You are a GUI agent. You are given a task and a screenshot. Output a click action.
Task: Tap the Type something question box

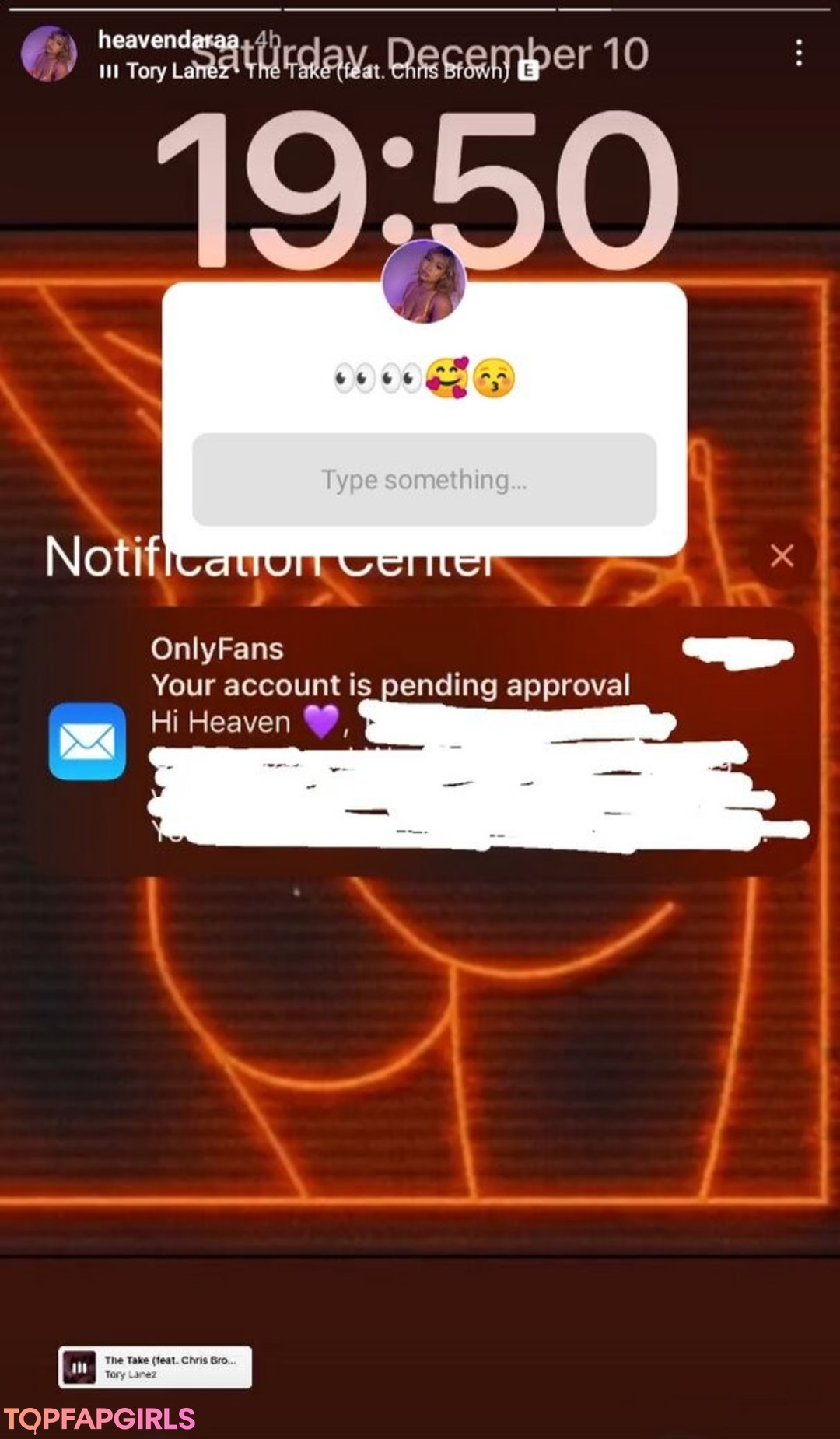(x=424, y=480)
